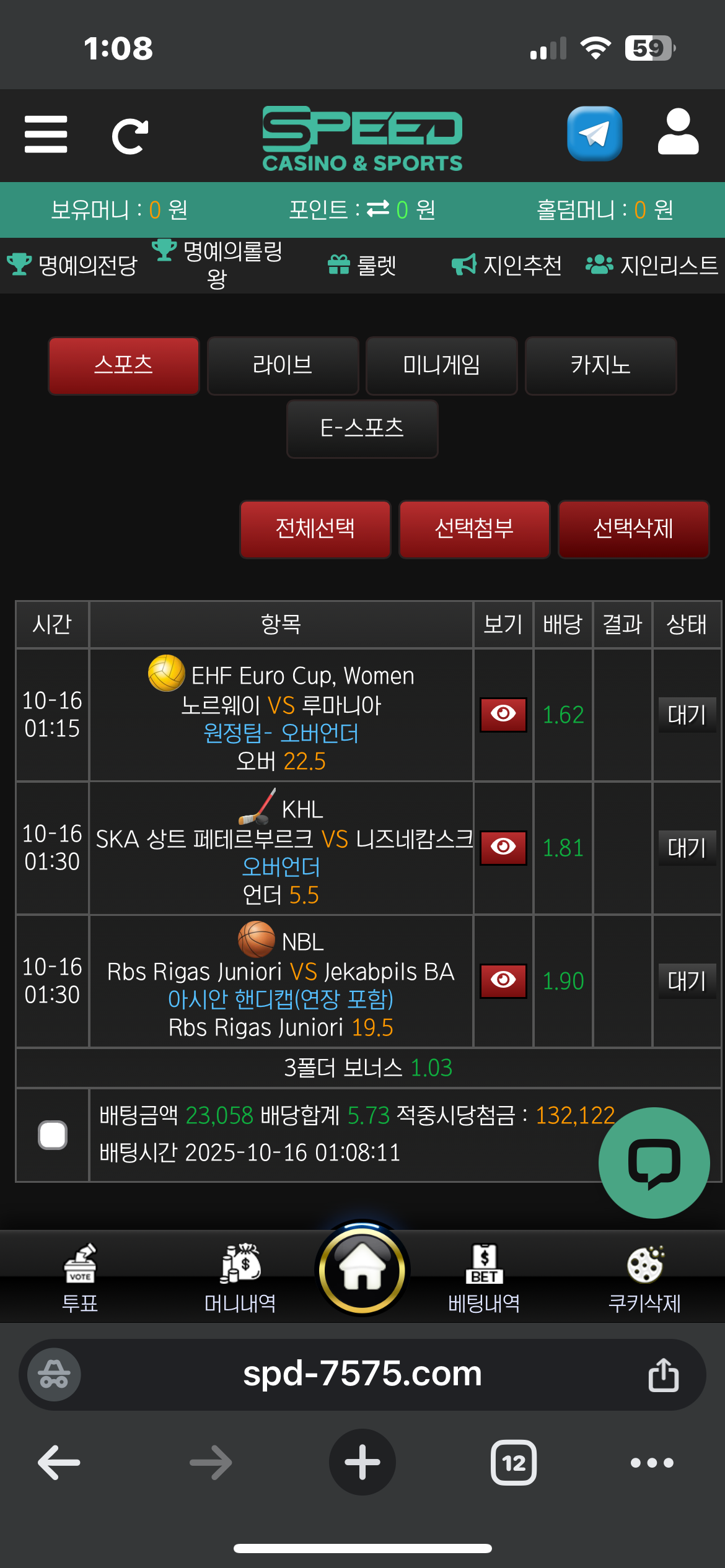Image resolution: width=725 pixels, height=1568 pixels.
Task: Open the user profile icon
Action: (x=679, y=133)
